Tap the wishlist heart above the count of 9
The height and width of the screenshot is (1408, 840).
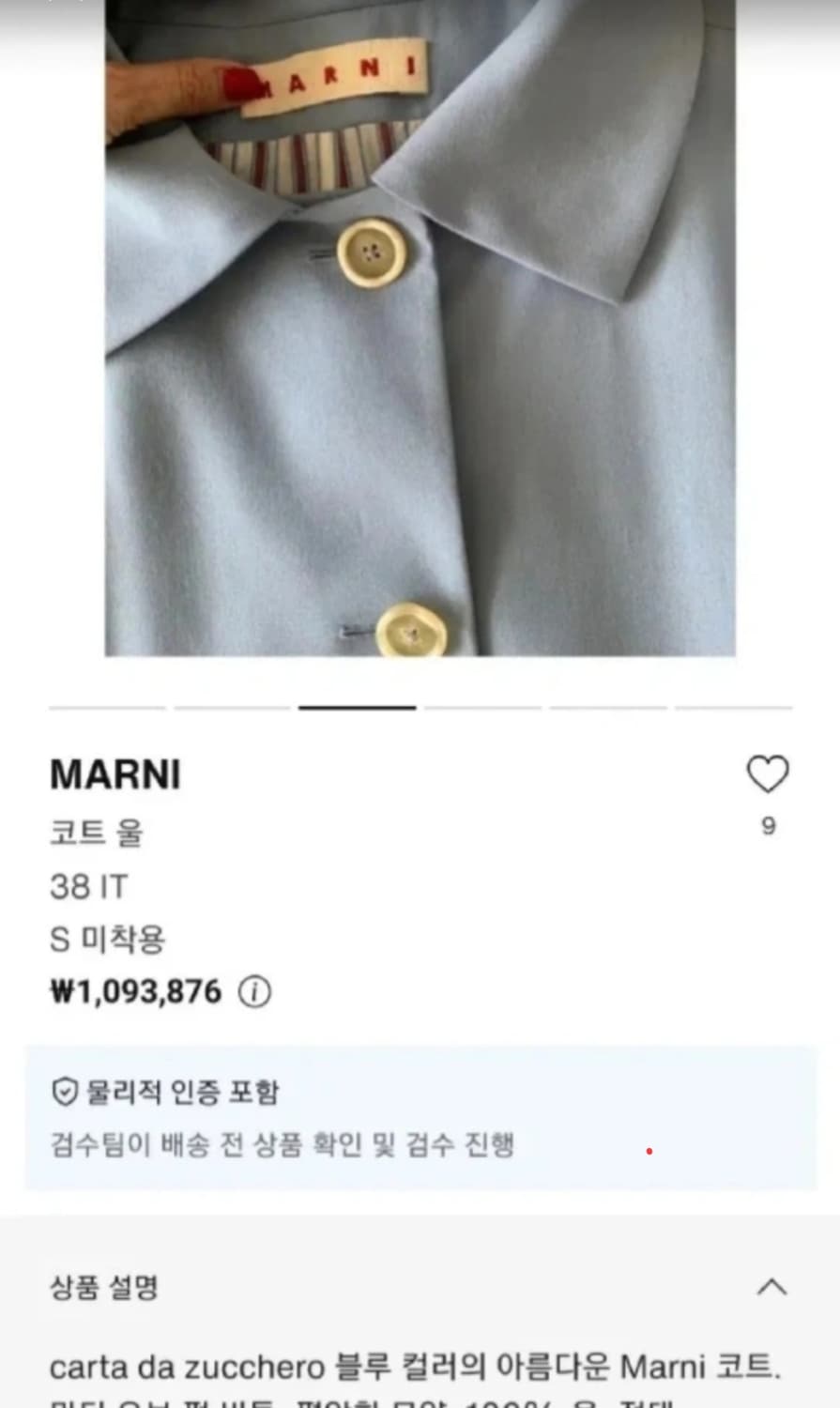point(768,773)
